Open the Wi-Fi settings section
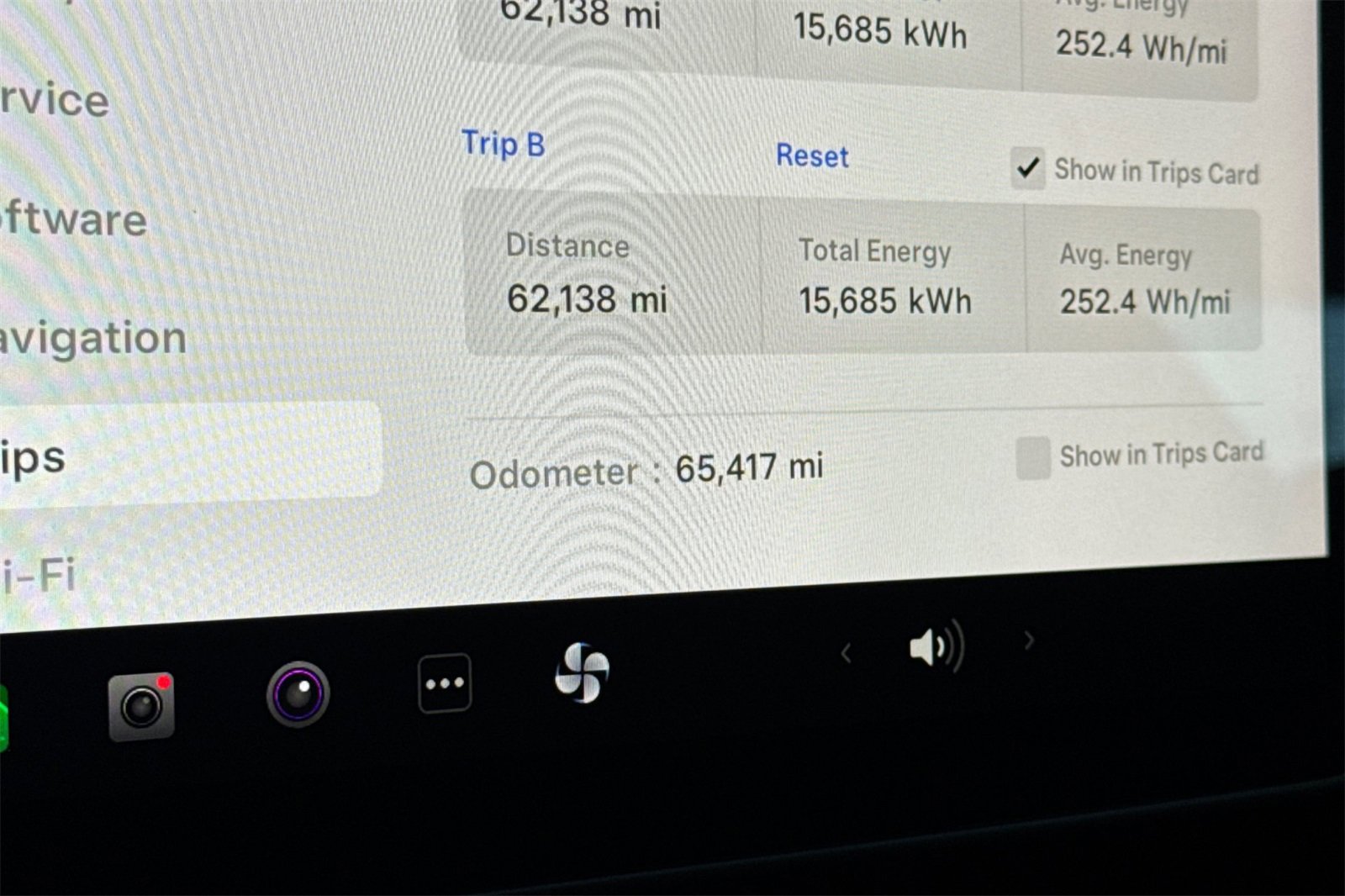Screen dimensions: 1345x896 pos(39,576)
